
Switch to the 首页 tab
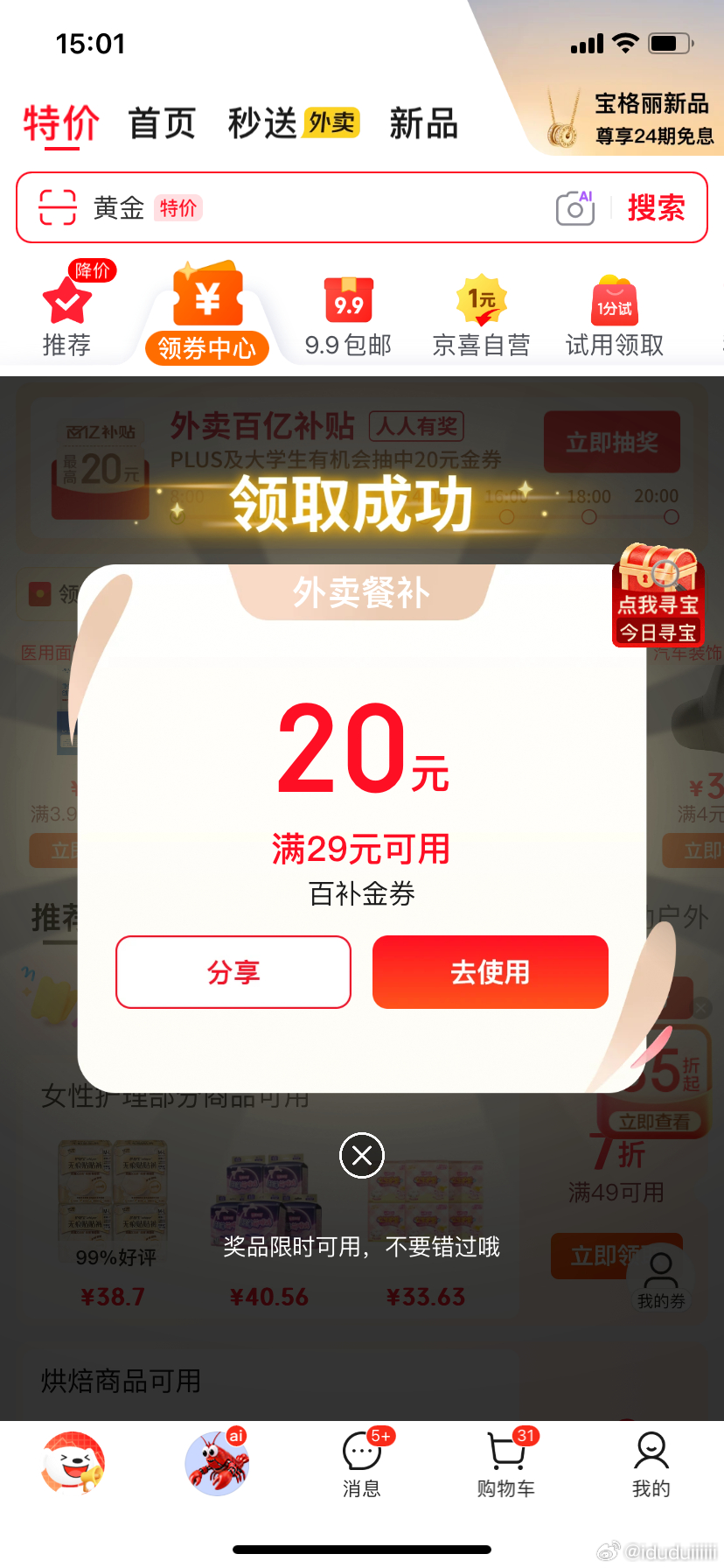point(162,123)
